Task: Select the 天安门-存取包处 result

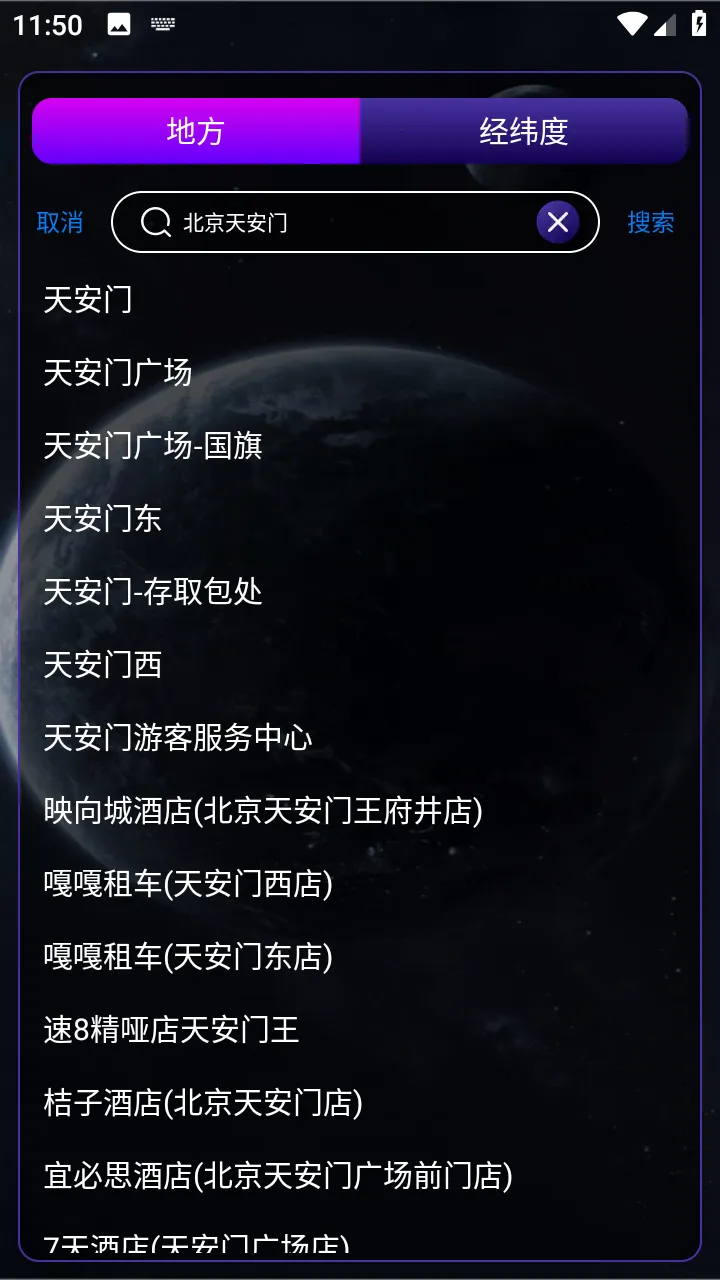Action: pos(153,592)
